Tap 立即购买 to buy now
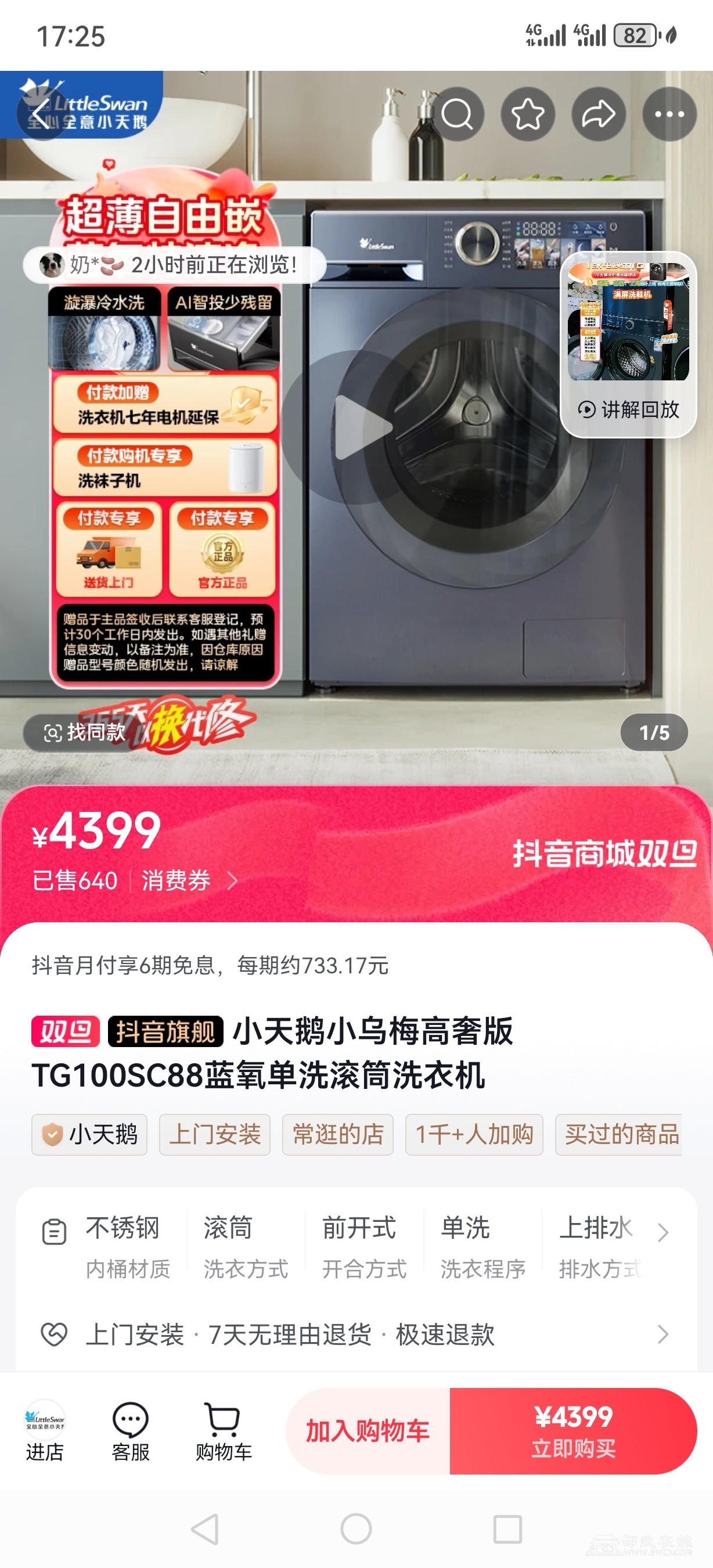 click(573, 1431)
